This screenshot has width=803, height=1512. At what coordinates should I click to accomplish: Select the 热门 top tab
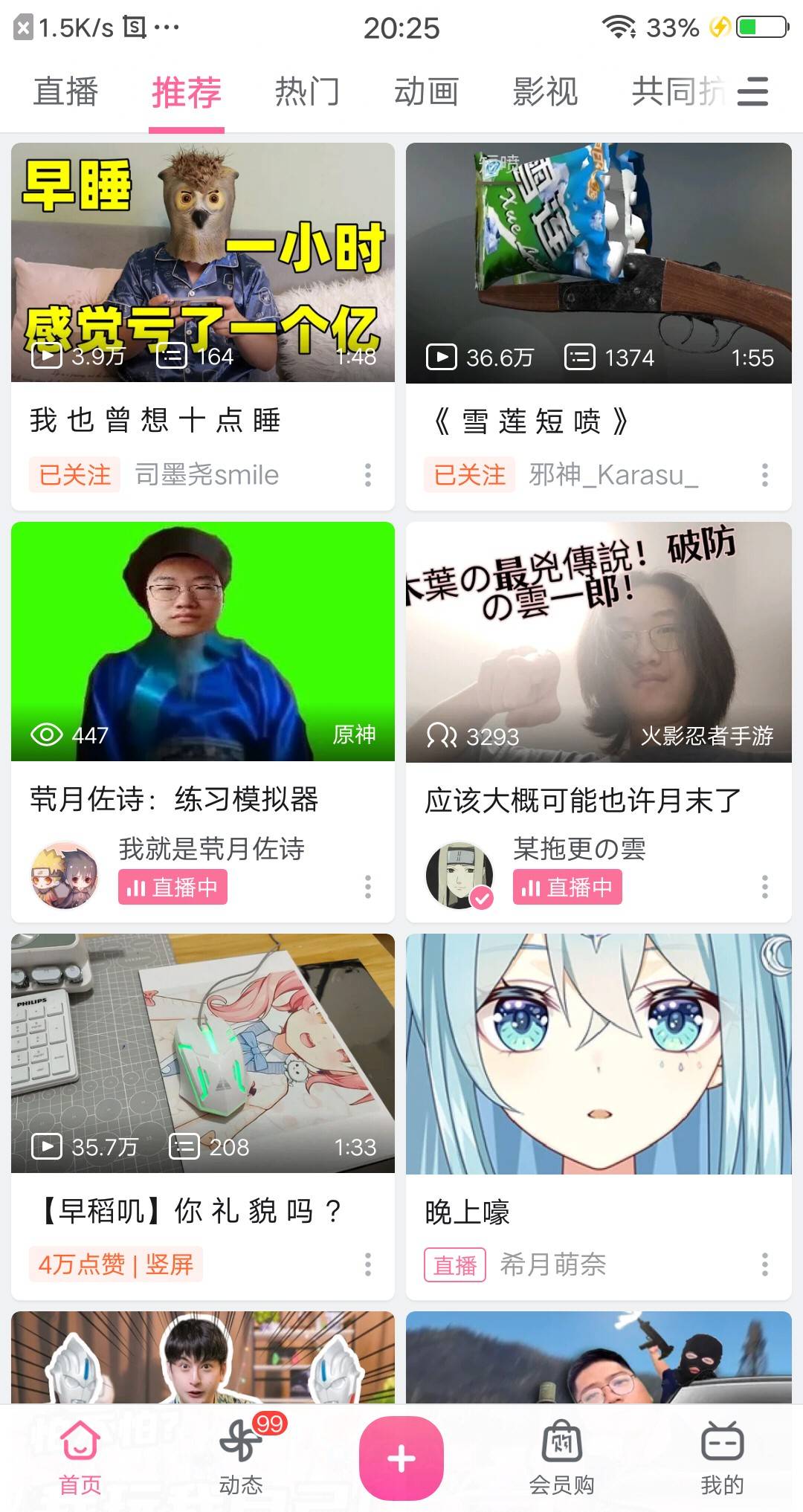(x=307, y=92)
